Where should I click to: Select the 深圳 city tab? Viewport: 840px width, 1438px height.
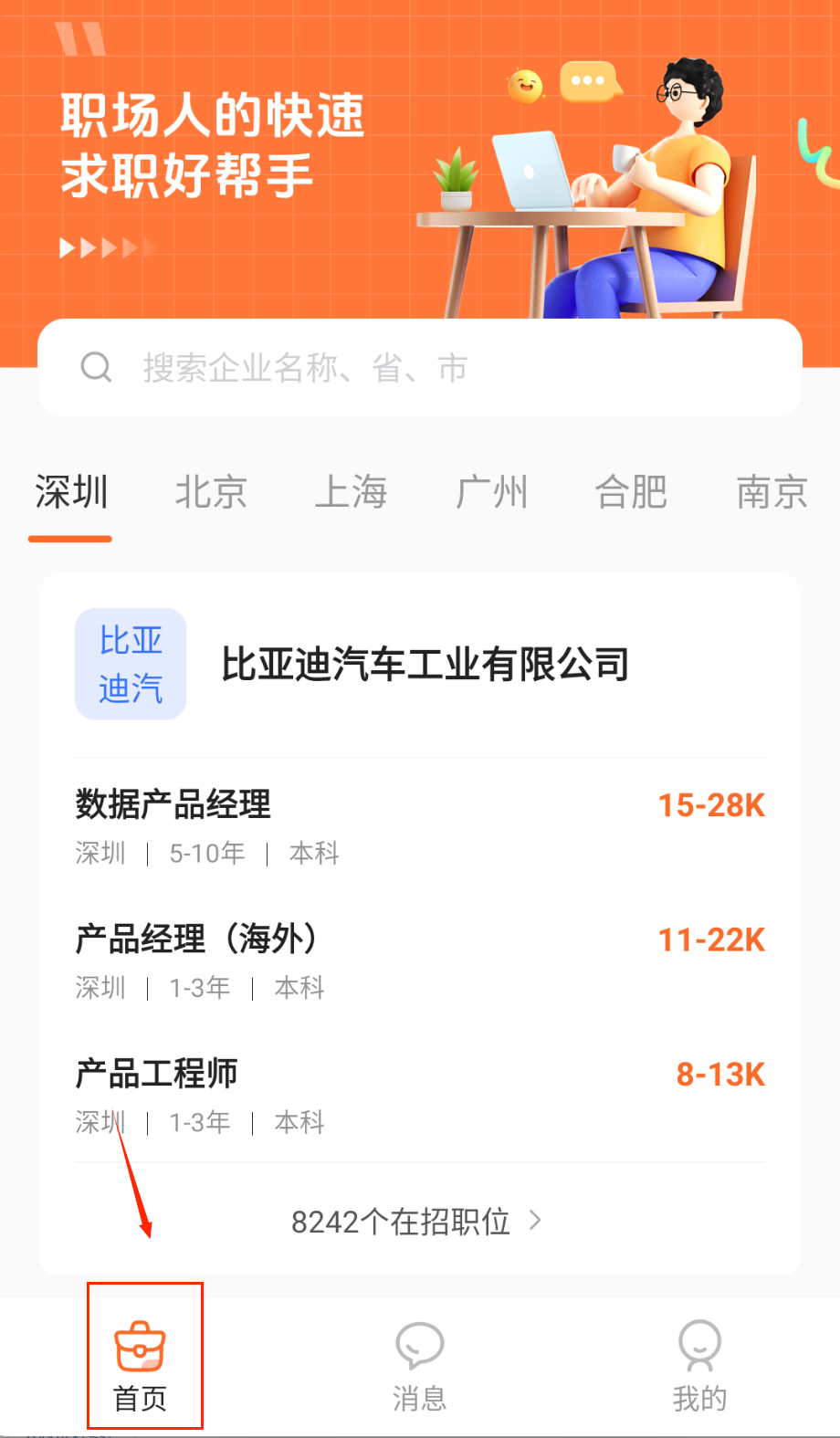click(71, 493)
